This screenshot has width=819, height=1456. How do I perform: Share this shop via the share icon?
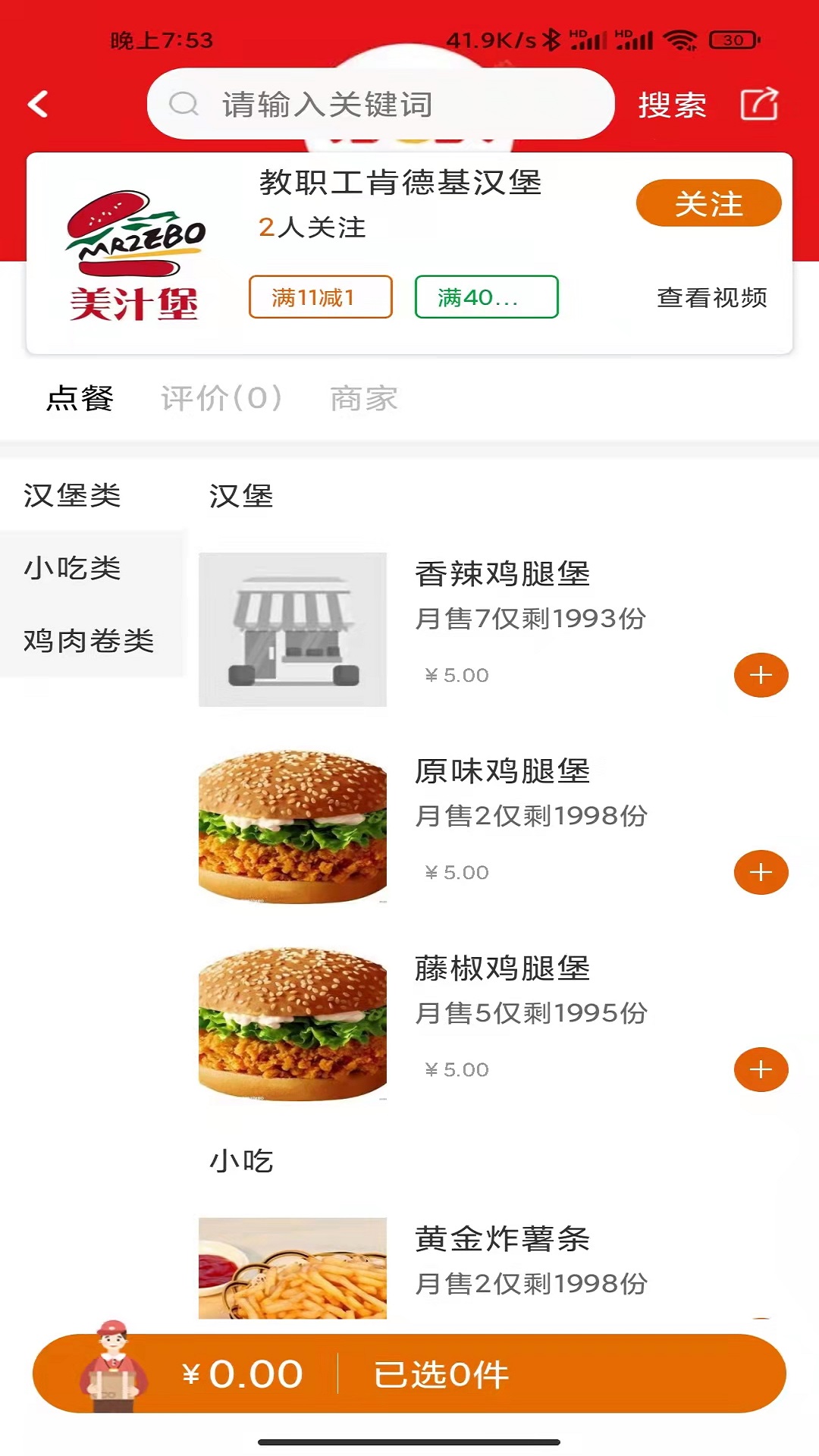coord(759,104)
